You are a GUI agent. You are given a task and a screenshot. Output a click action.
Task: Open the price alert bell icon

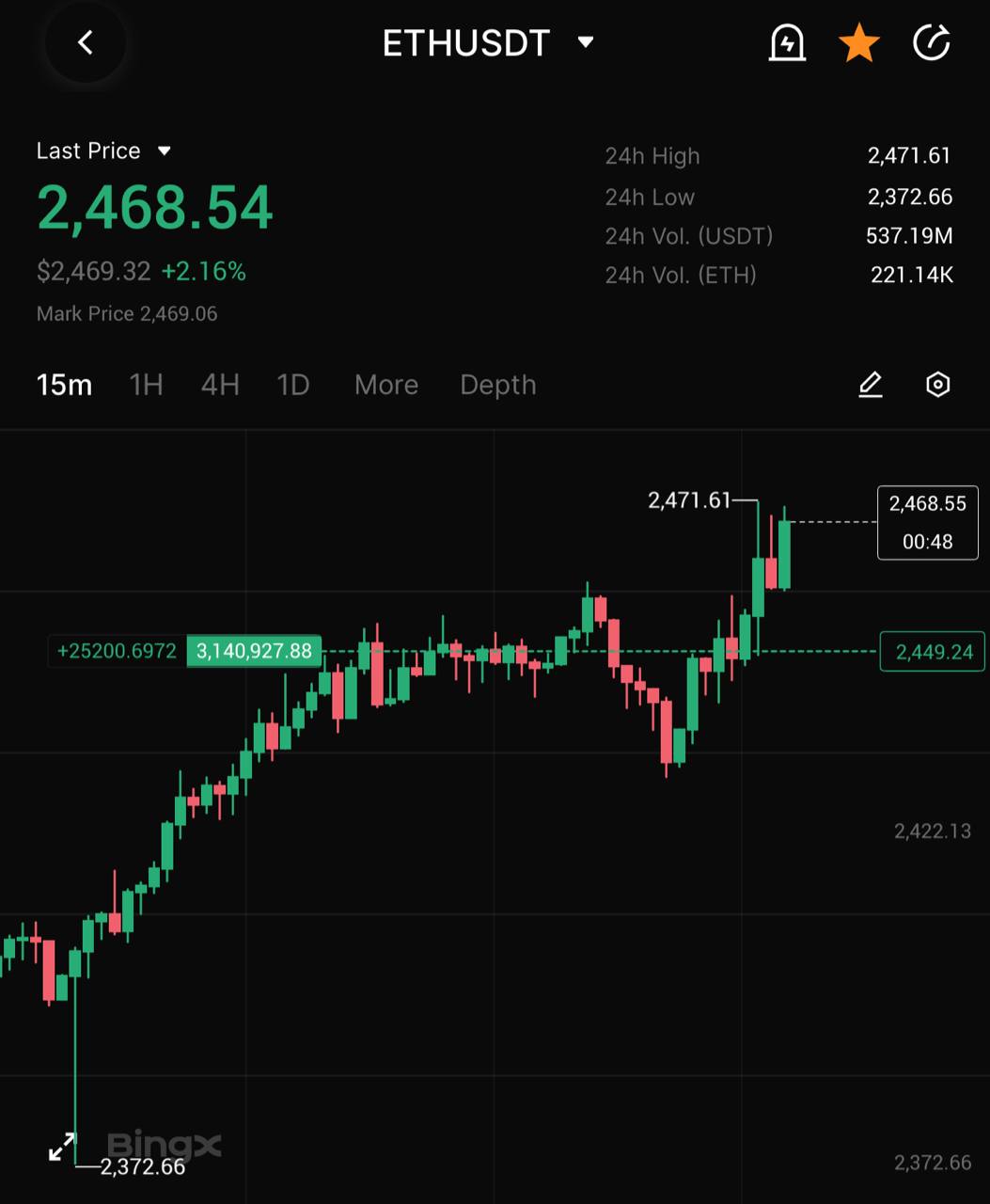[x=787, y=43]
